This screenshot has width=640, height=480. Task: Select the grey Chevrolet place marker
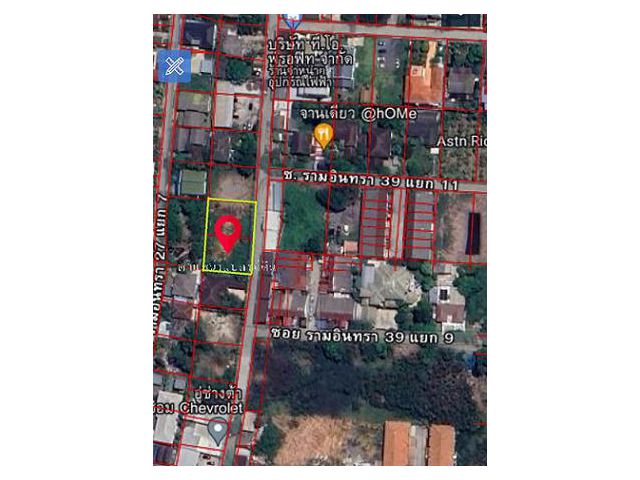(217, 429)
